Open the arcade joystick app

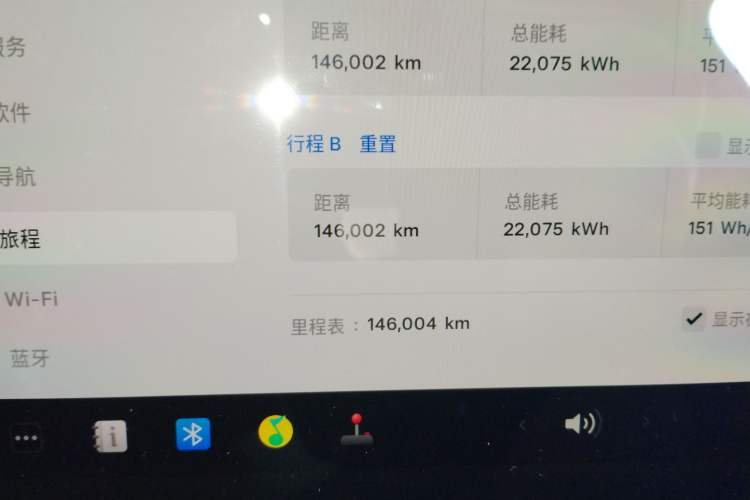(356, 429)
